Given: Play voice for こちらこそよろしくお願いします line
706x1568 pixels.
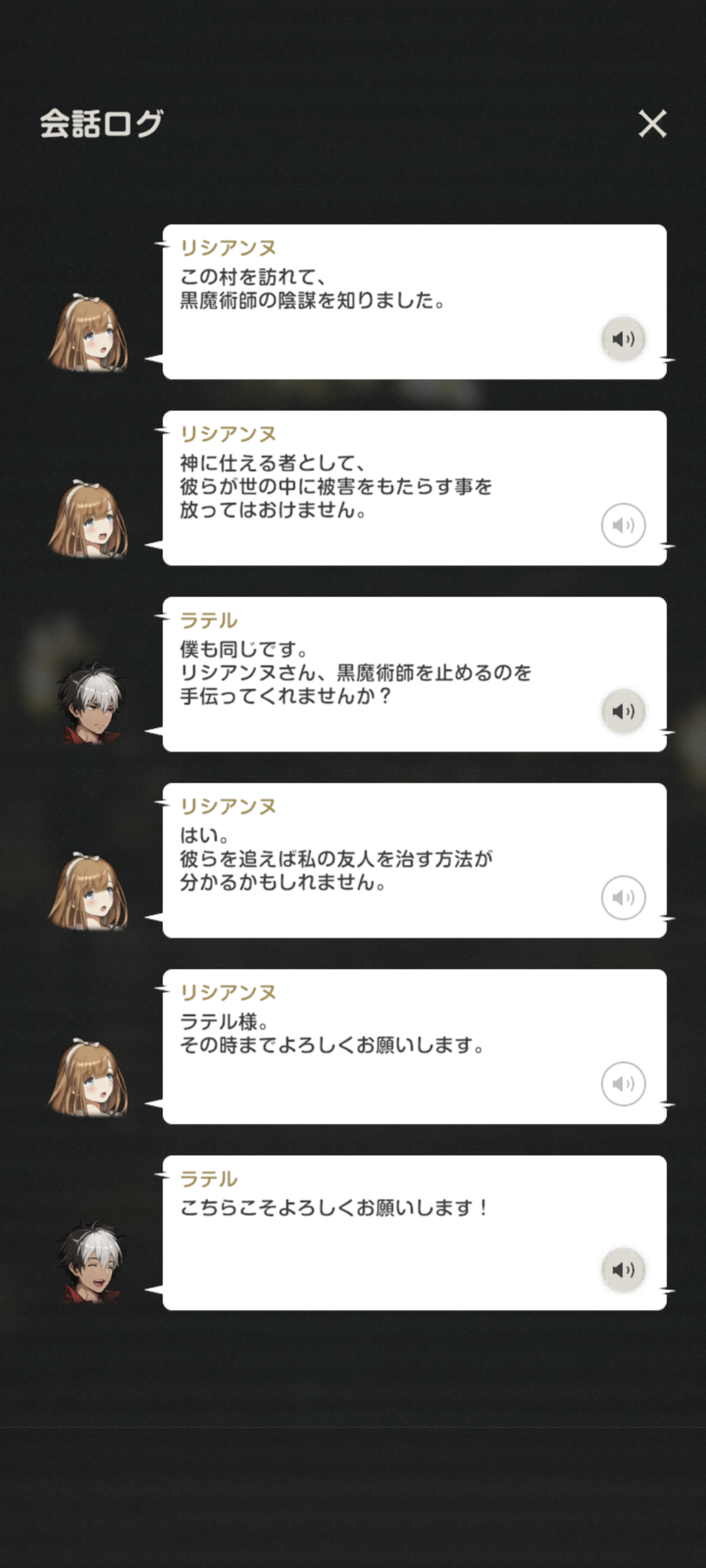Looking at the screenshot, I should [623, 1269].
